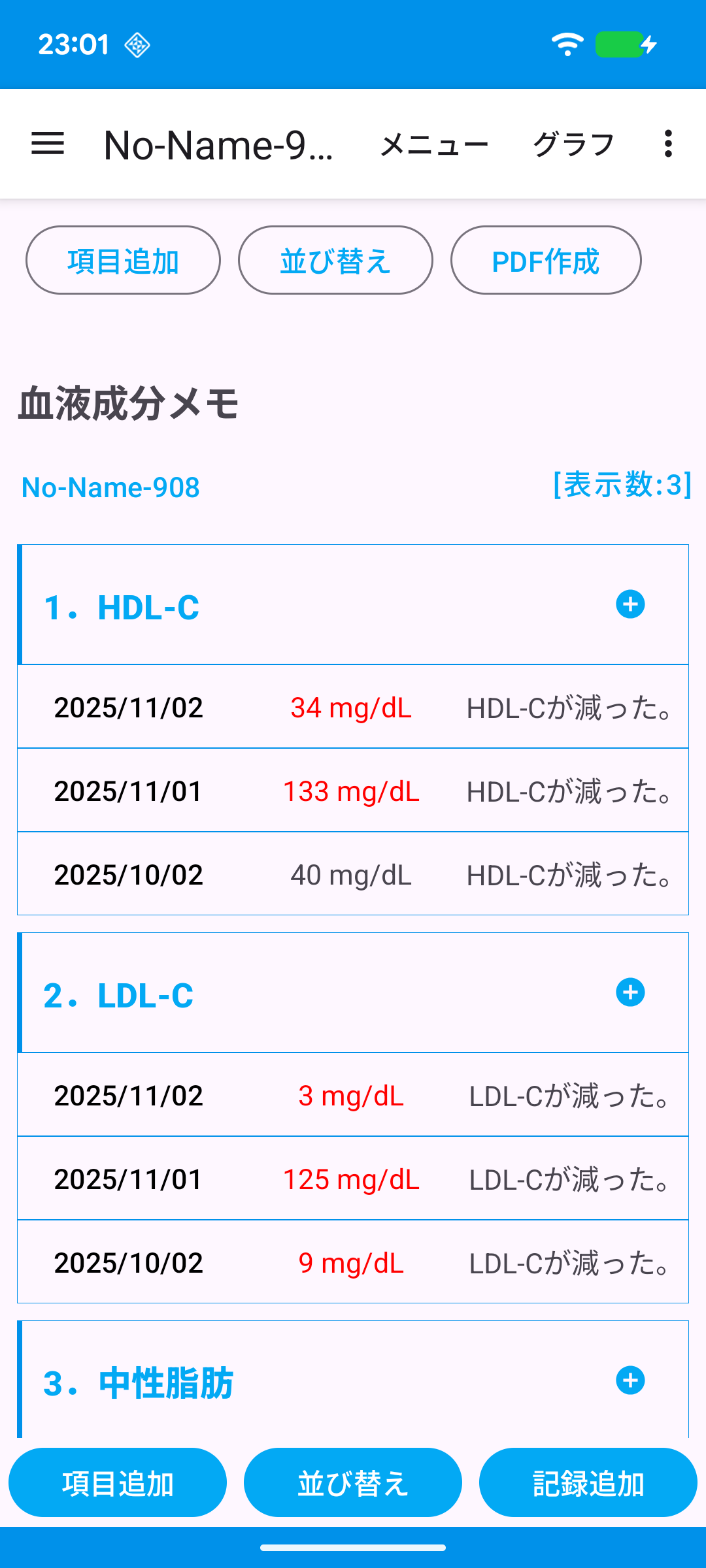Open the three-dot overflow menu
This screenshot has width=706, height=1568.
[x=667, y=144]
